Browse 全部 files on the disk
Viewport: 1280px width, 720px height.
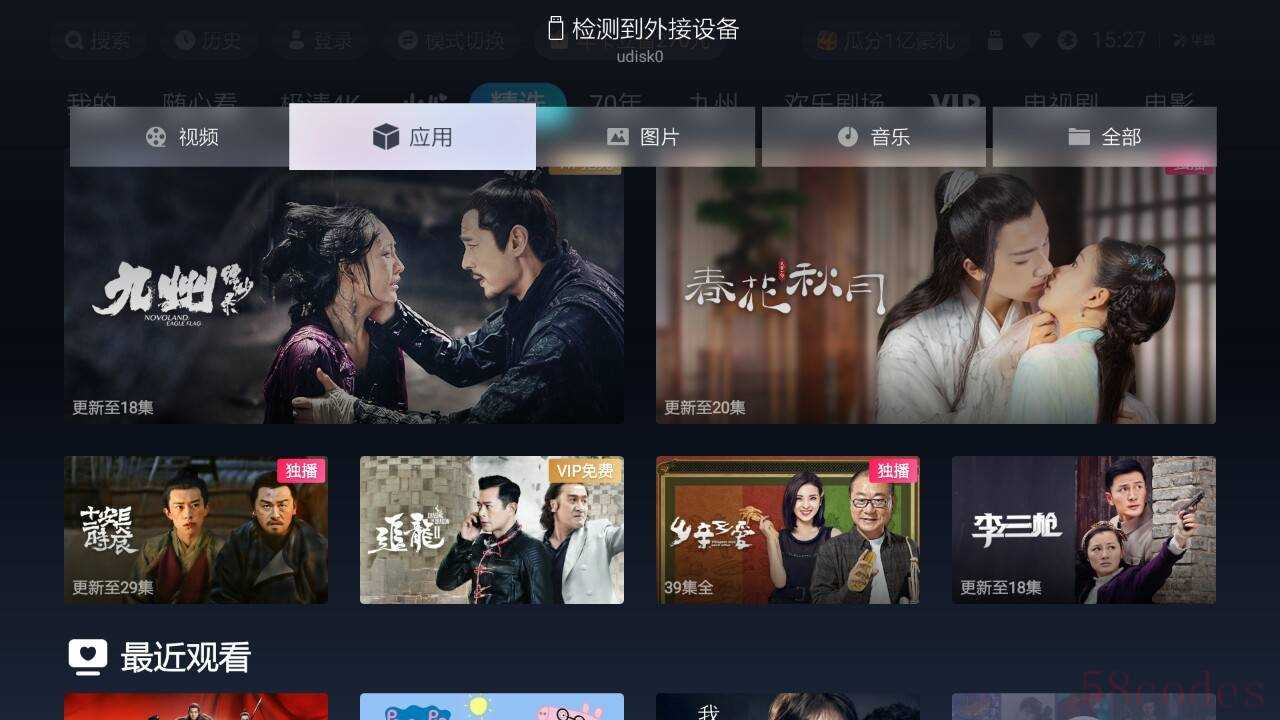coord(1104,137)
